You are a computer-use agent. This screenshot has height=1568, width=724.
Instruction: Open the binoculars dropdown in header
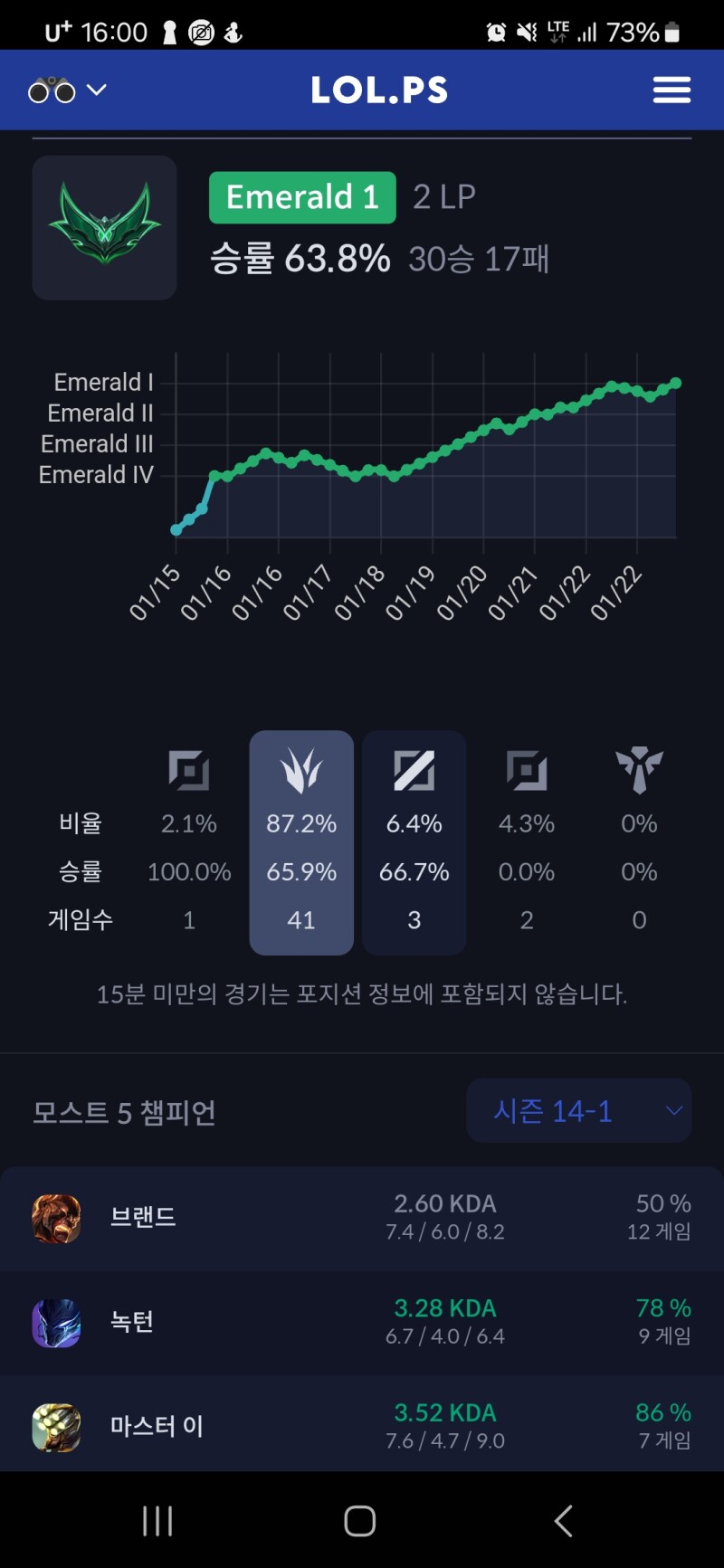67,90
